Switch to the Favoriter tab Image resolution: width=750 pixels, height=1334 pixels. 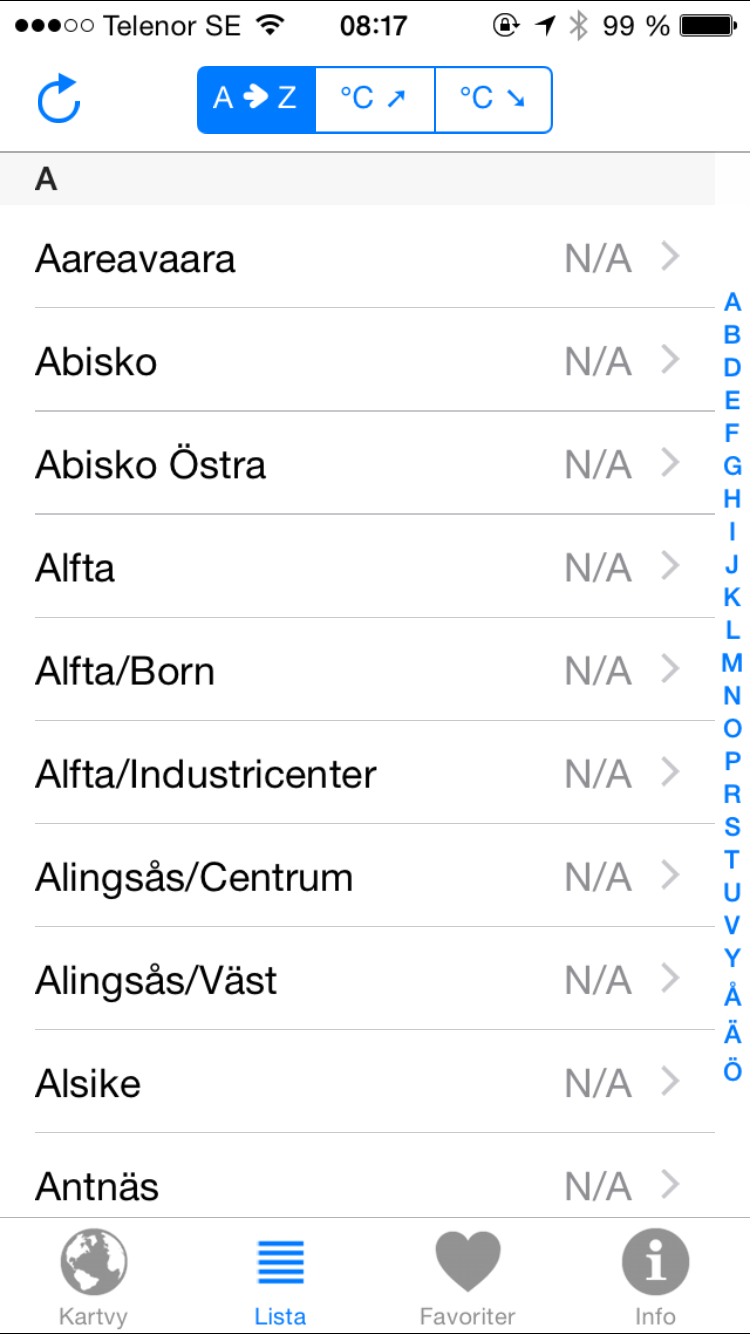pos(467,1277)
